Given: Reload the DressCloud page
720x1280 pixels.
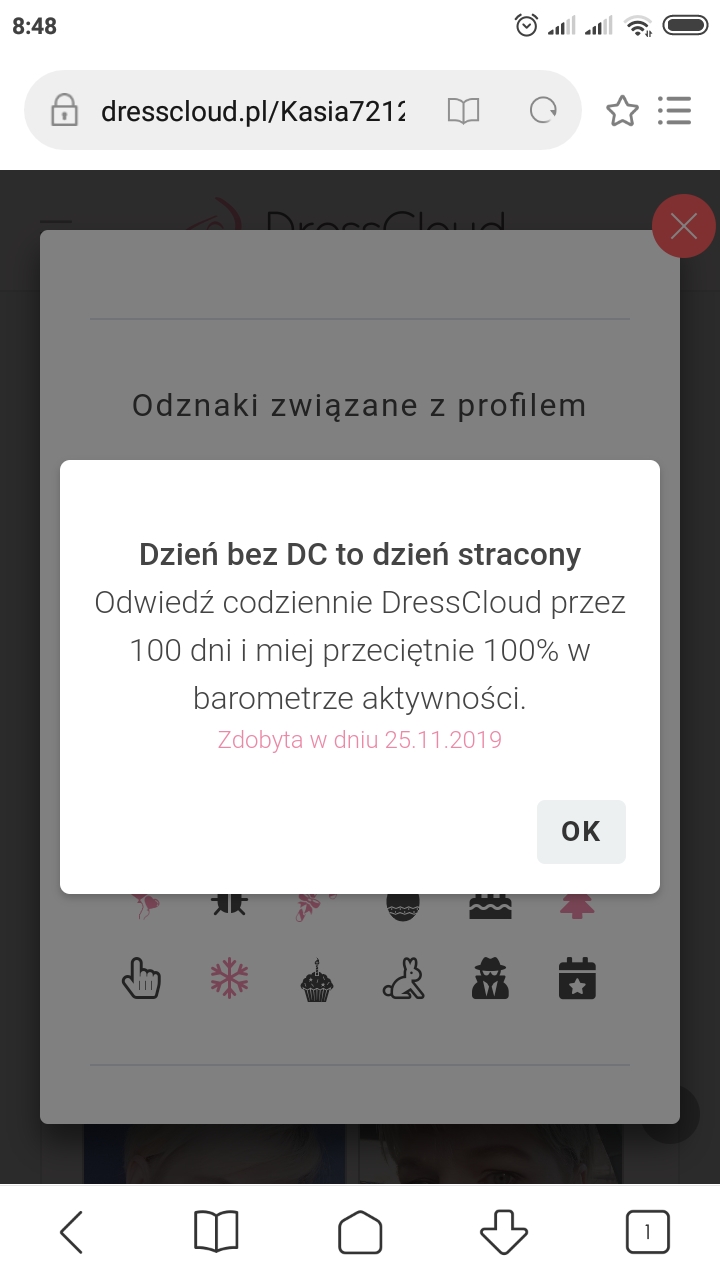Looking at the screenshot, I should (x=543, y=110).
